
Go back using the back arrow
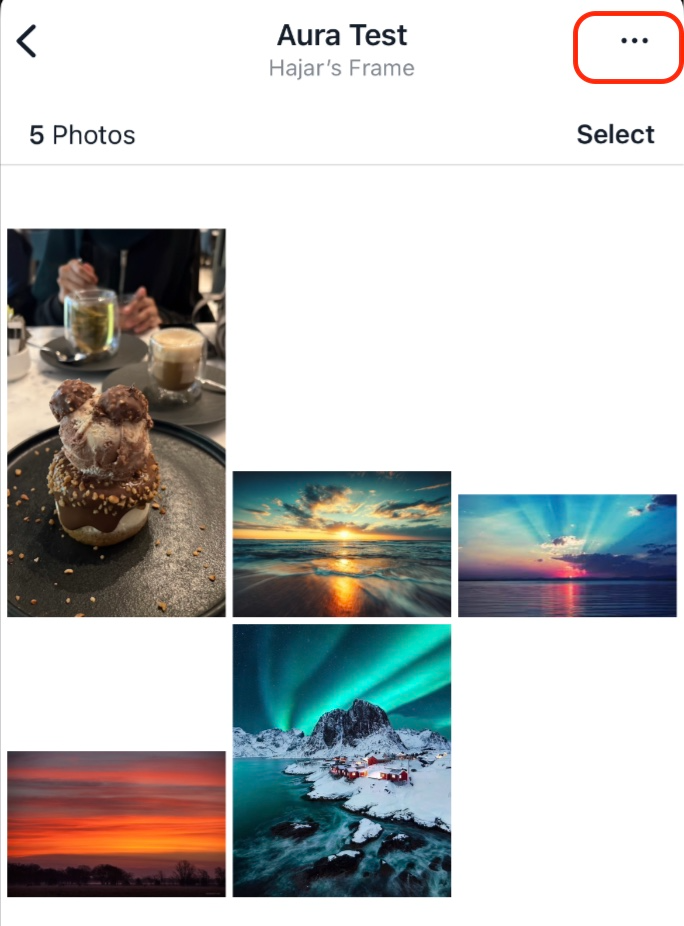pos(27,41)
